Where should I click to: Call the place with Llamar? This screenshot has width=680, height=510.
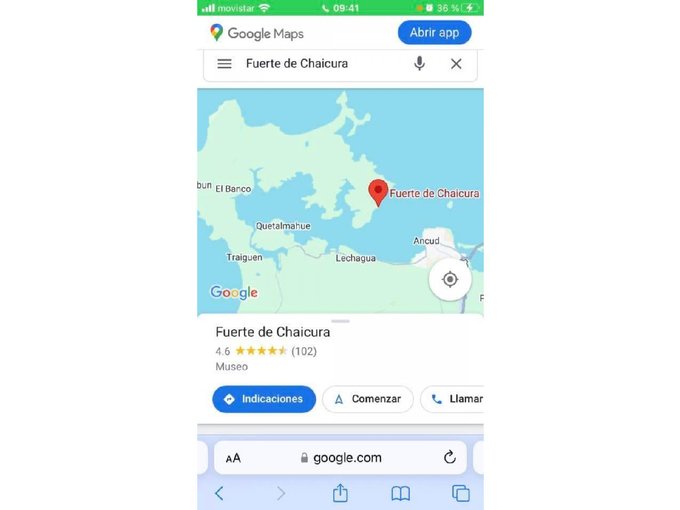point(455,399)
